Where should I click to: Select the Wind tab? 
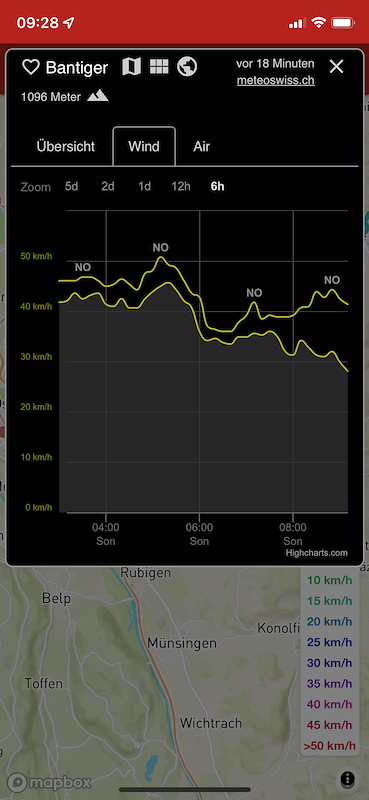coord(144,146)
